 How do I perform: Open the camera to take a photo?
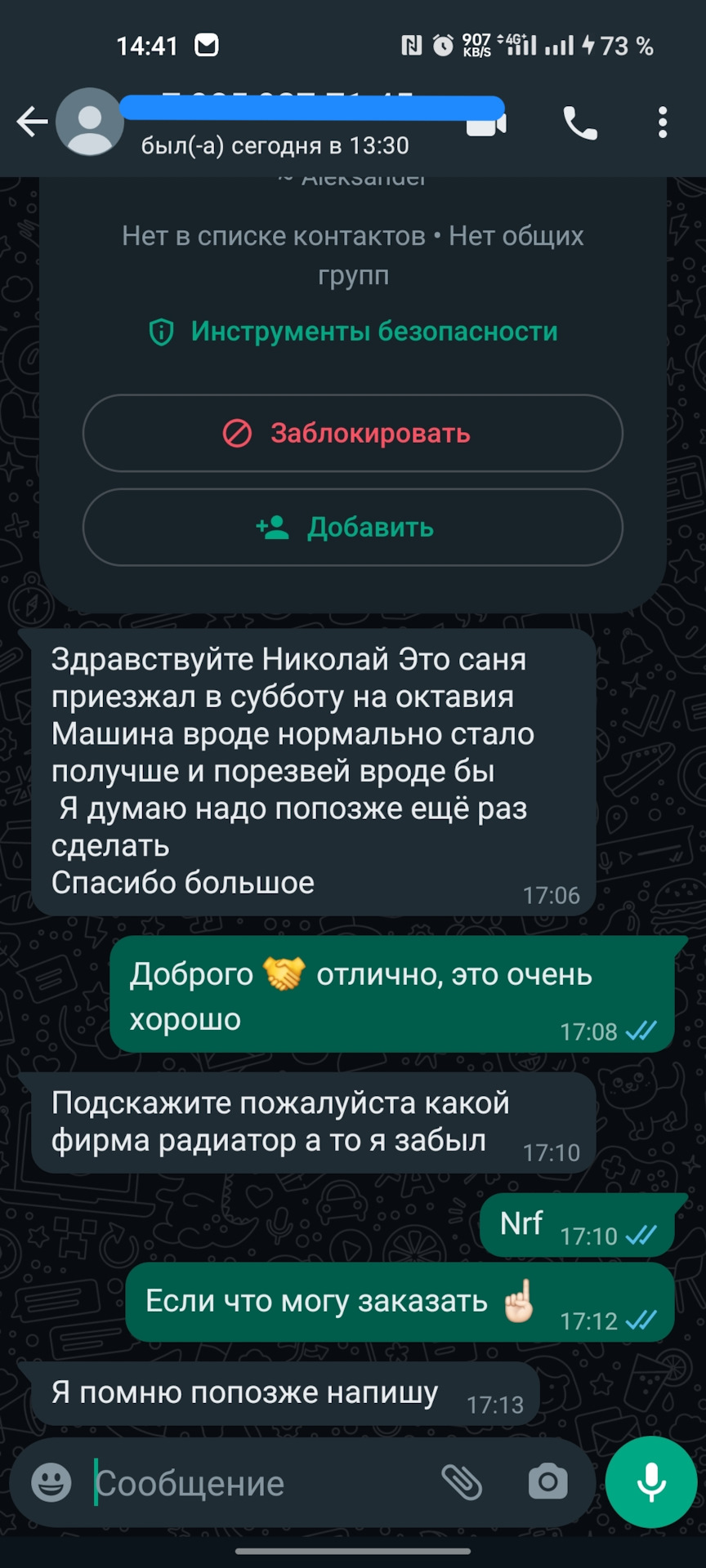coord(548,1482)
